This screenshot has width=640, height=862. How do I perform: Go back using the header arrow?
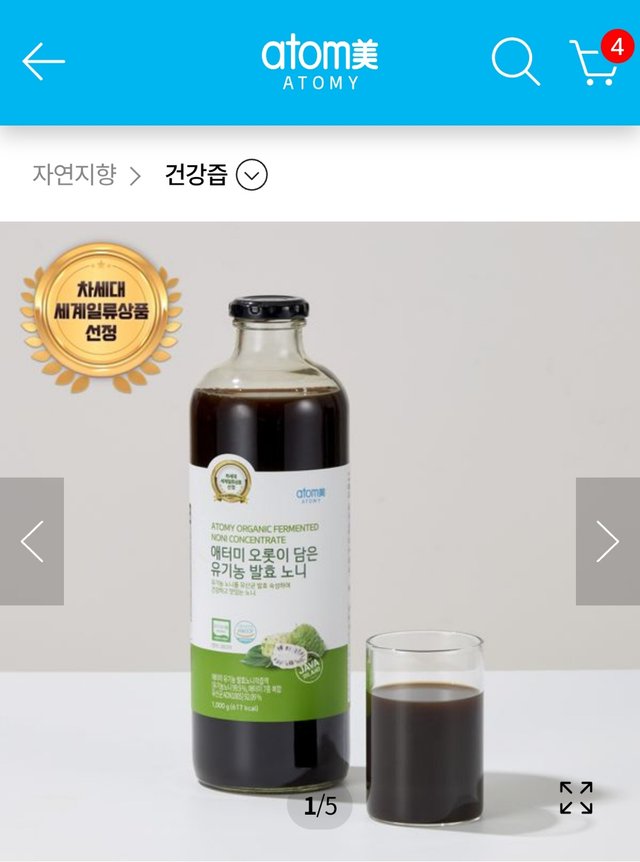[x=43, y=62]
